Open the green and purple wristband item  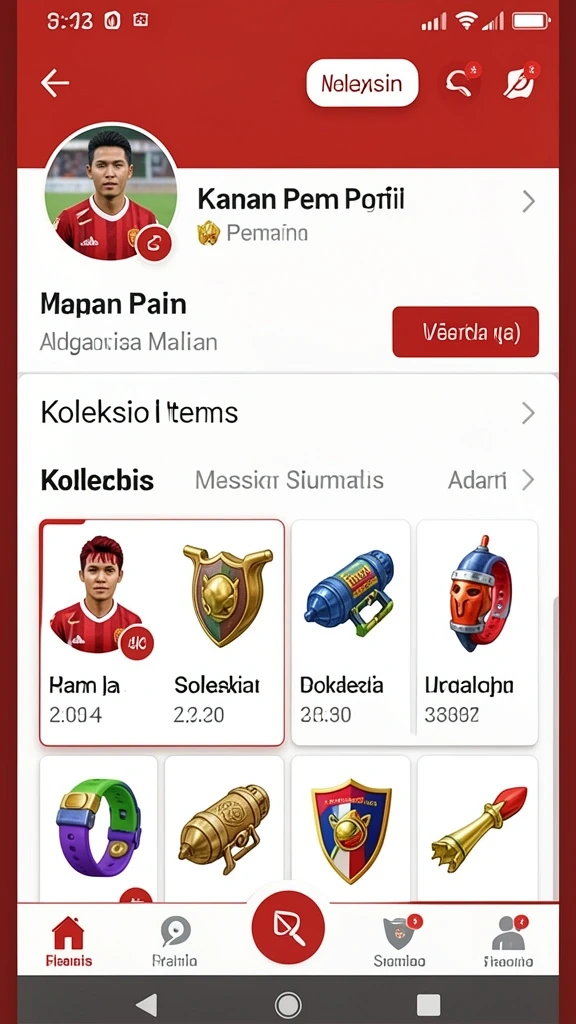coord(99,828)
